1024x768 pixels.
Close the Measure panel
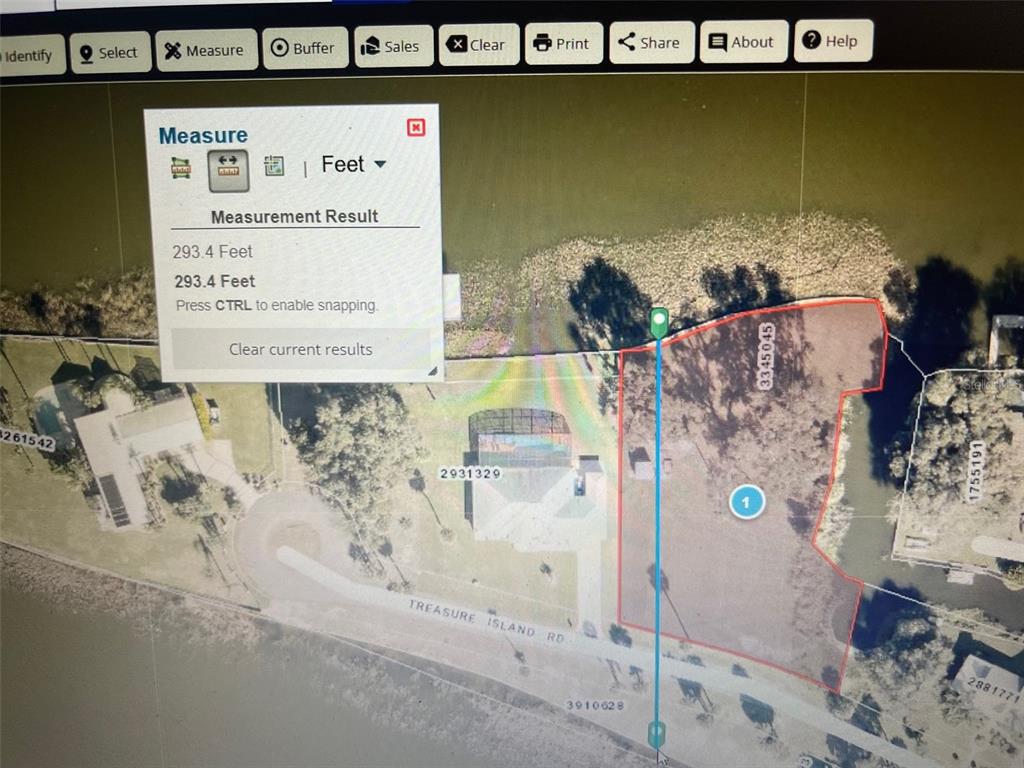tap(416, 127)
